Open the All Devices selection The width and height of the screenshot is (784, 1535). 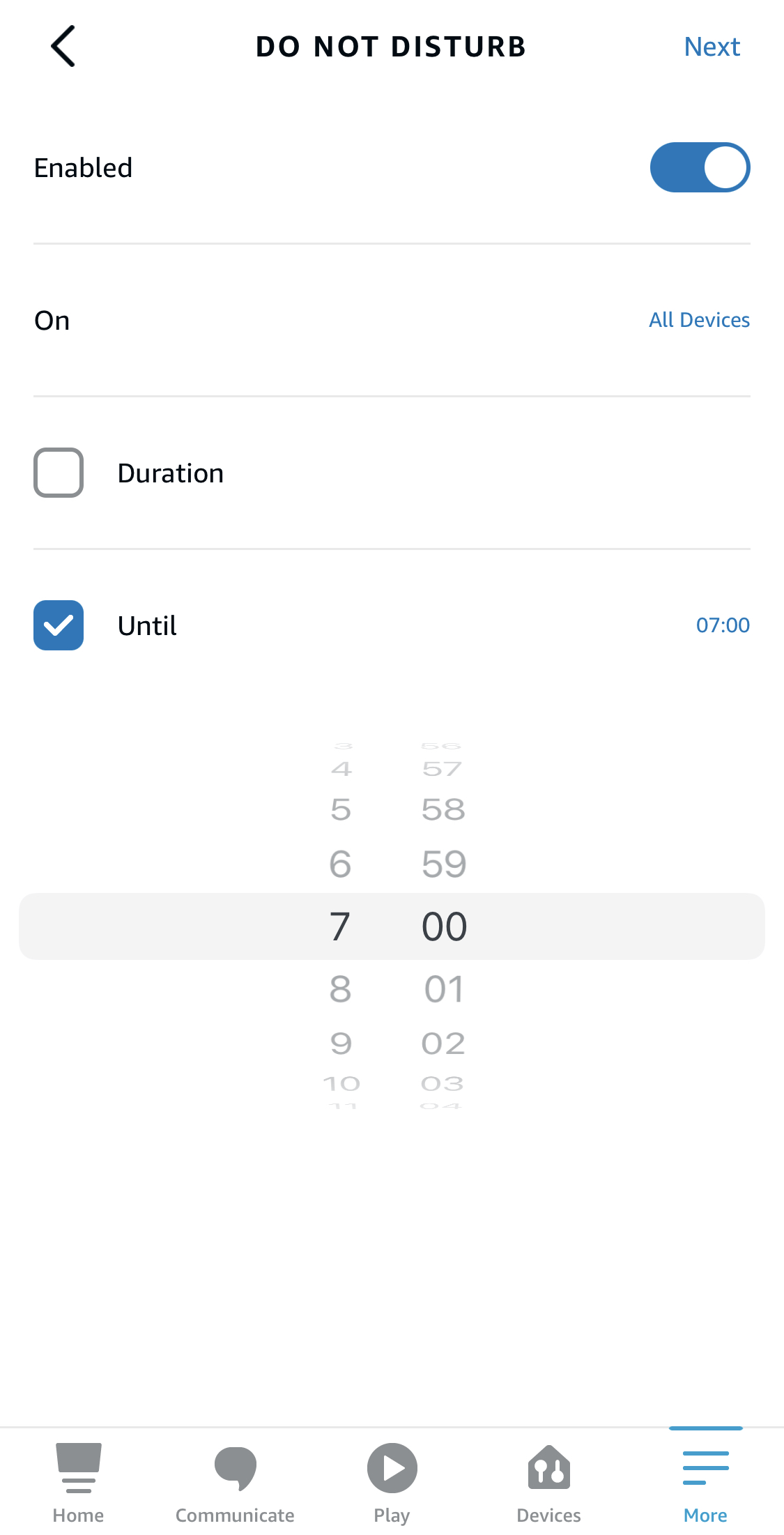click(699, 320)
